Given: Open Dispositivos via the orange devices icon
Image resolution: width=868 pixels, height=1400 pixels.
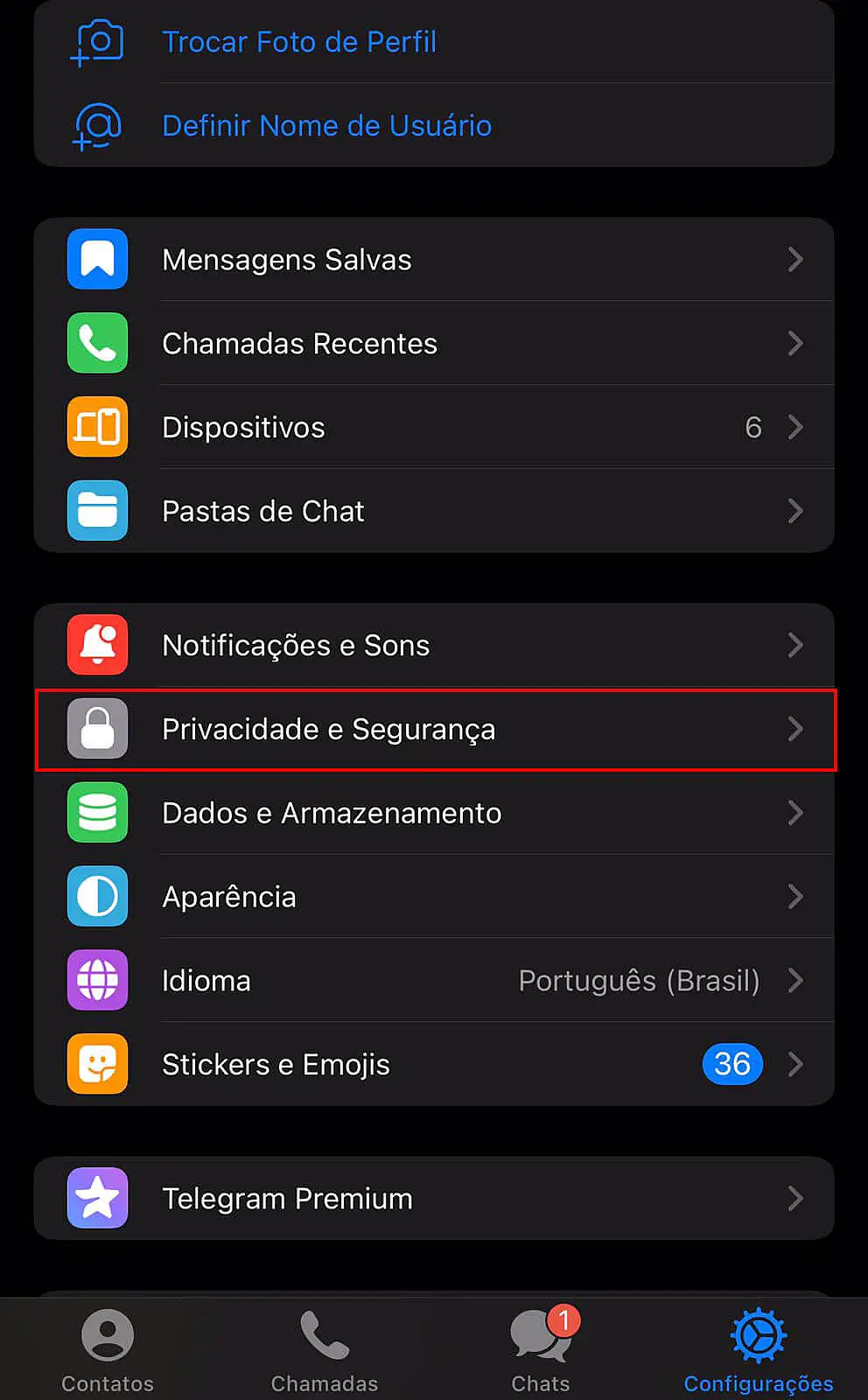Looking at the screenshot, I should (x=97, y=427).
